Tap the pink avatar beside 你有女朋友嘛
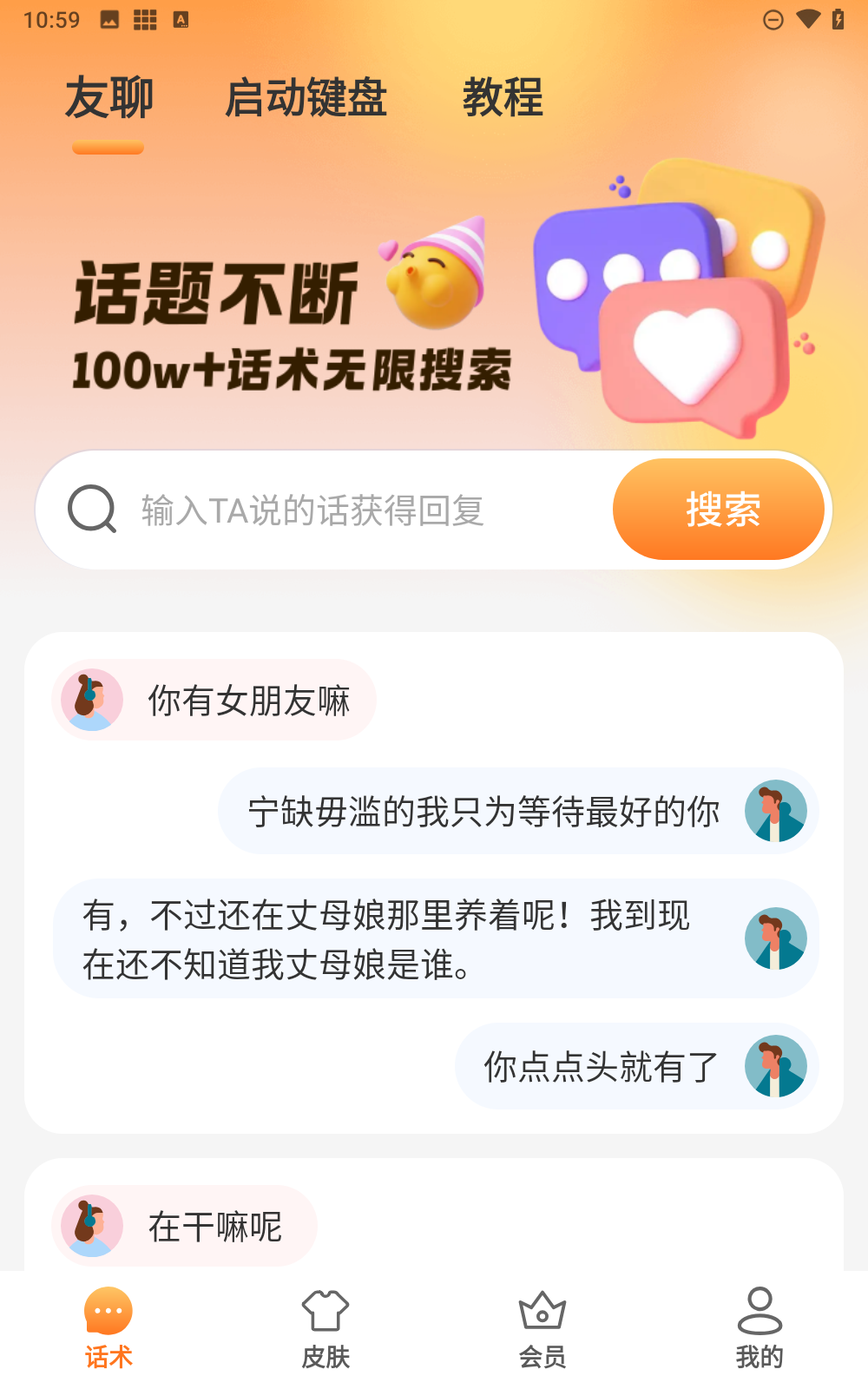Screen dimensions: 868x1389 [90, 700]
